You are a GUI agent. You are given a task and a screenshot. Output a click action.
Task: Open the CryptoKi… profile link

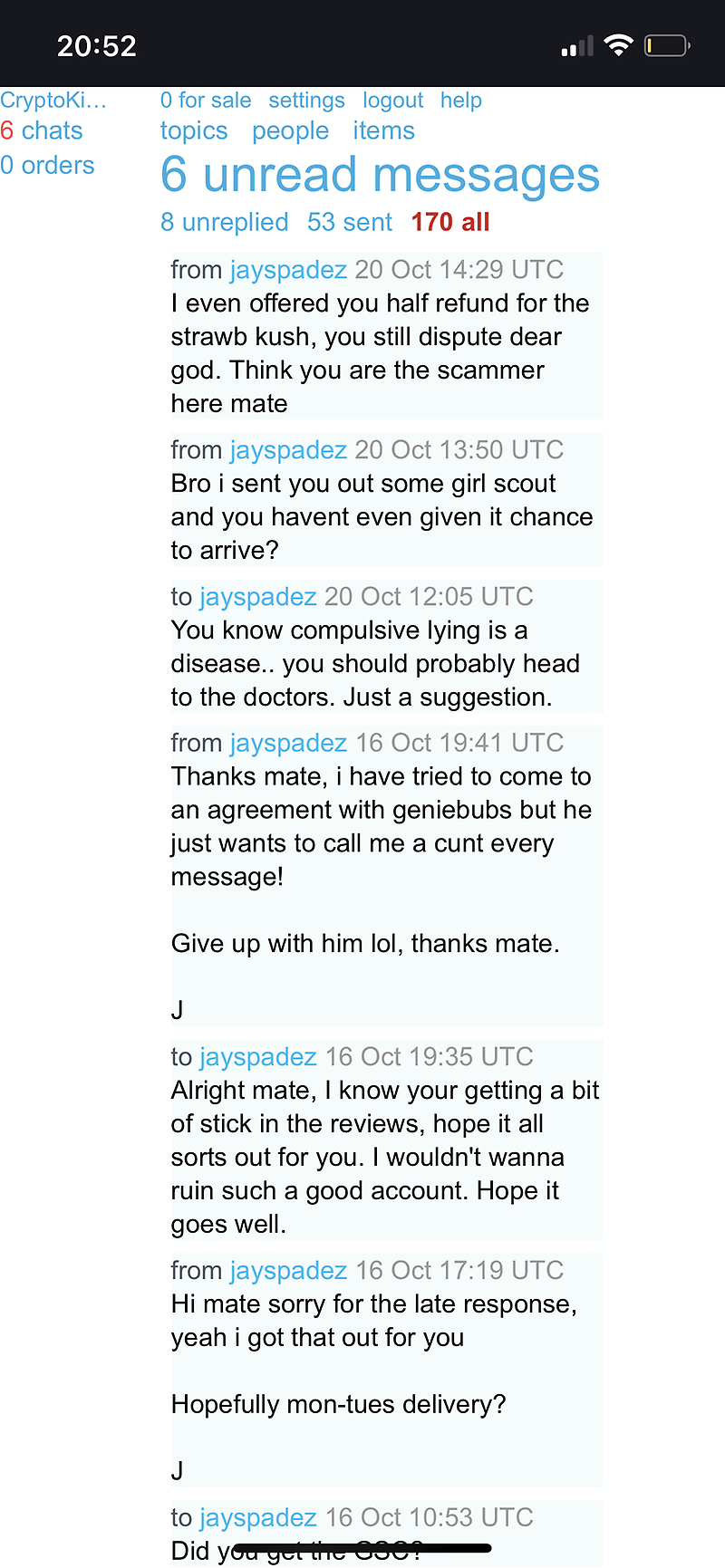click(53, 101)
